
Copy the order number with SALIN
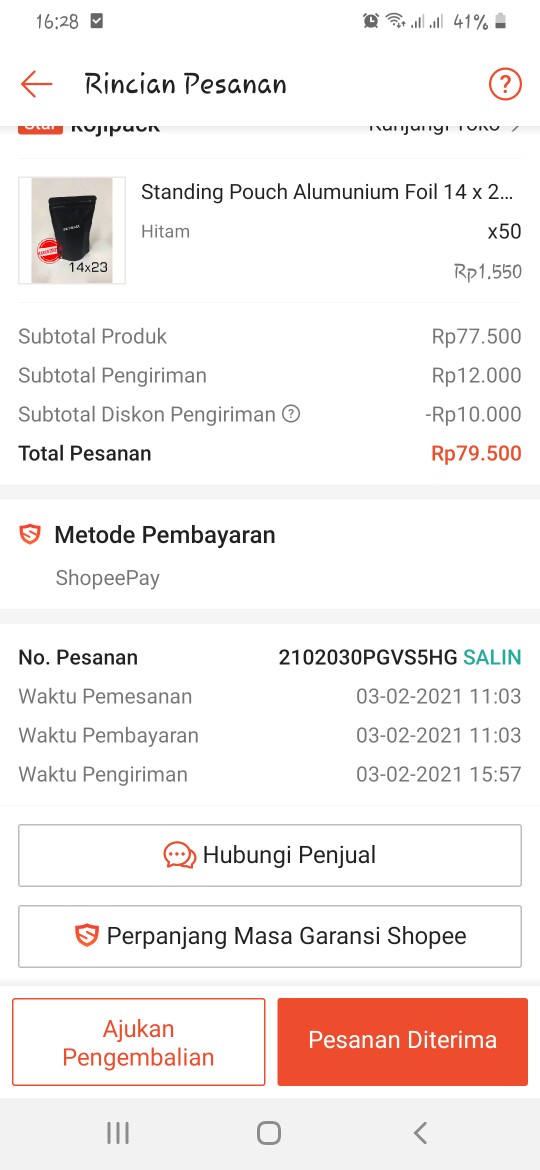(x=492, y=657)
